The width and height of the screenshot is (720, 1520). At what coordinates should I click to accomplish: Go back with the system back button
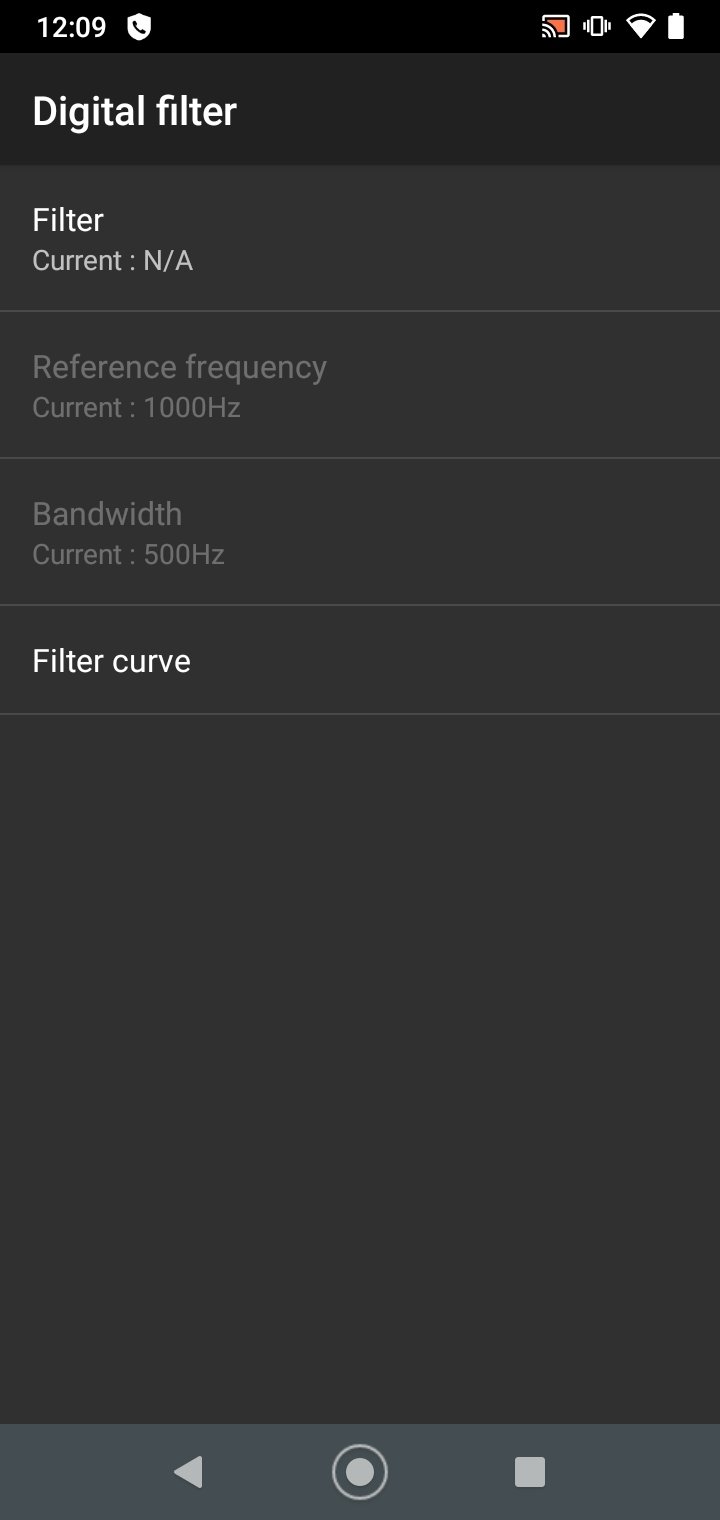tap(188, 1472)
